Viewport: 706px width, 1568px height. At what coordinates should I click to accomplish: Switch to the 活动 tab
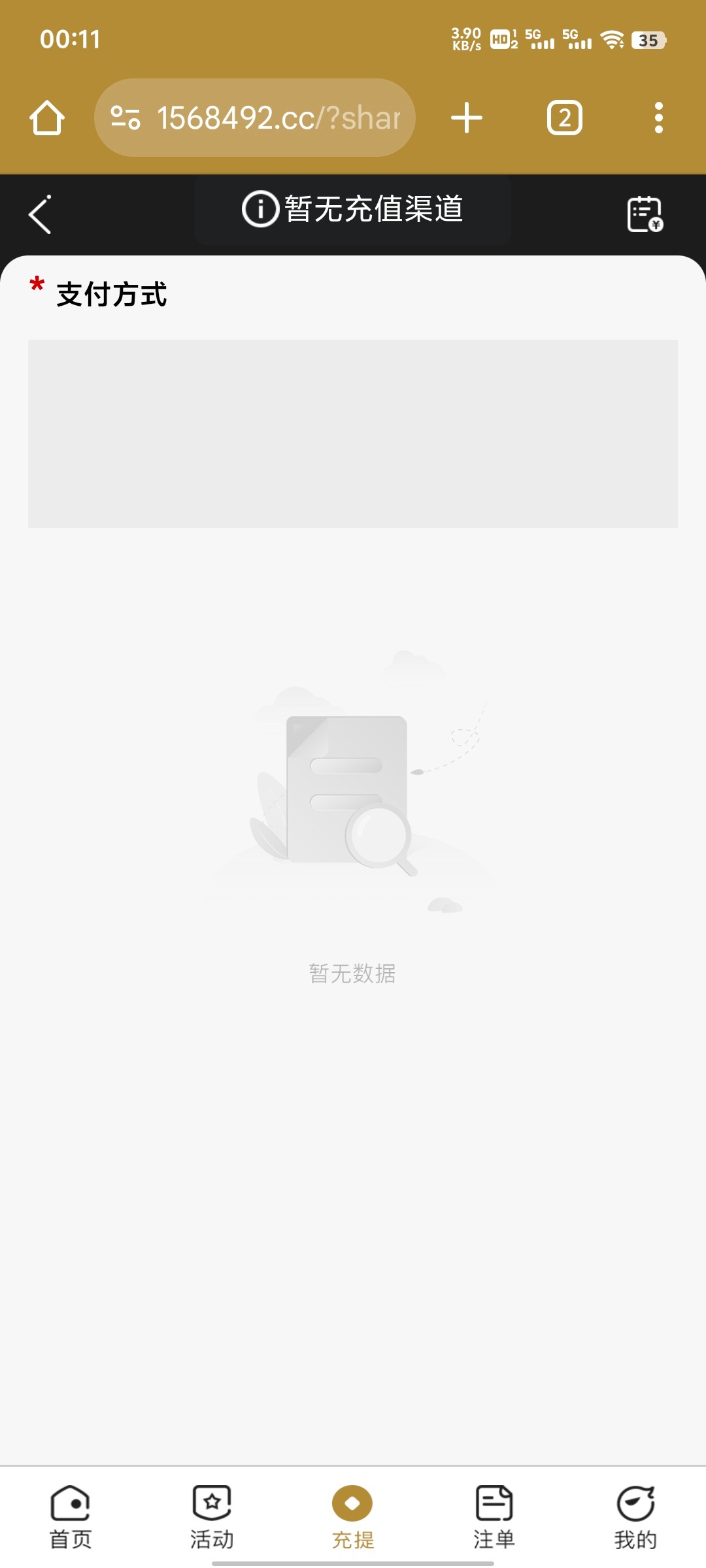pos(212,1517)
